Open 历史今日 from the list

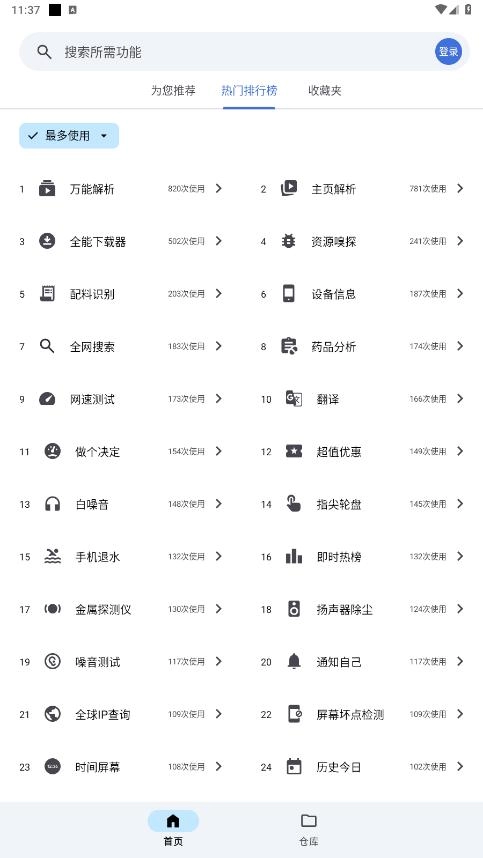tap(362, 767)
